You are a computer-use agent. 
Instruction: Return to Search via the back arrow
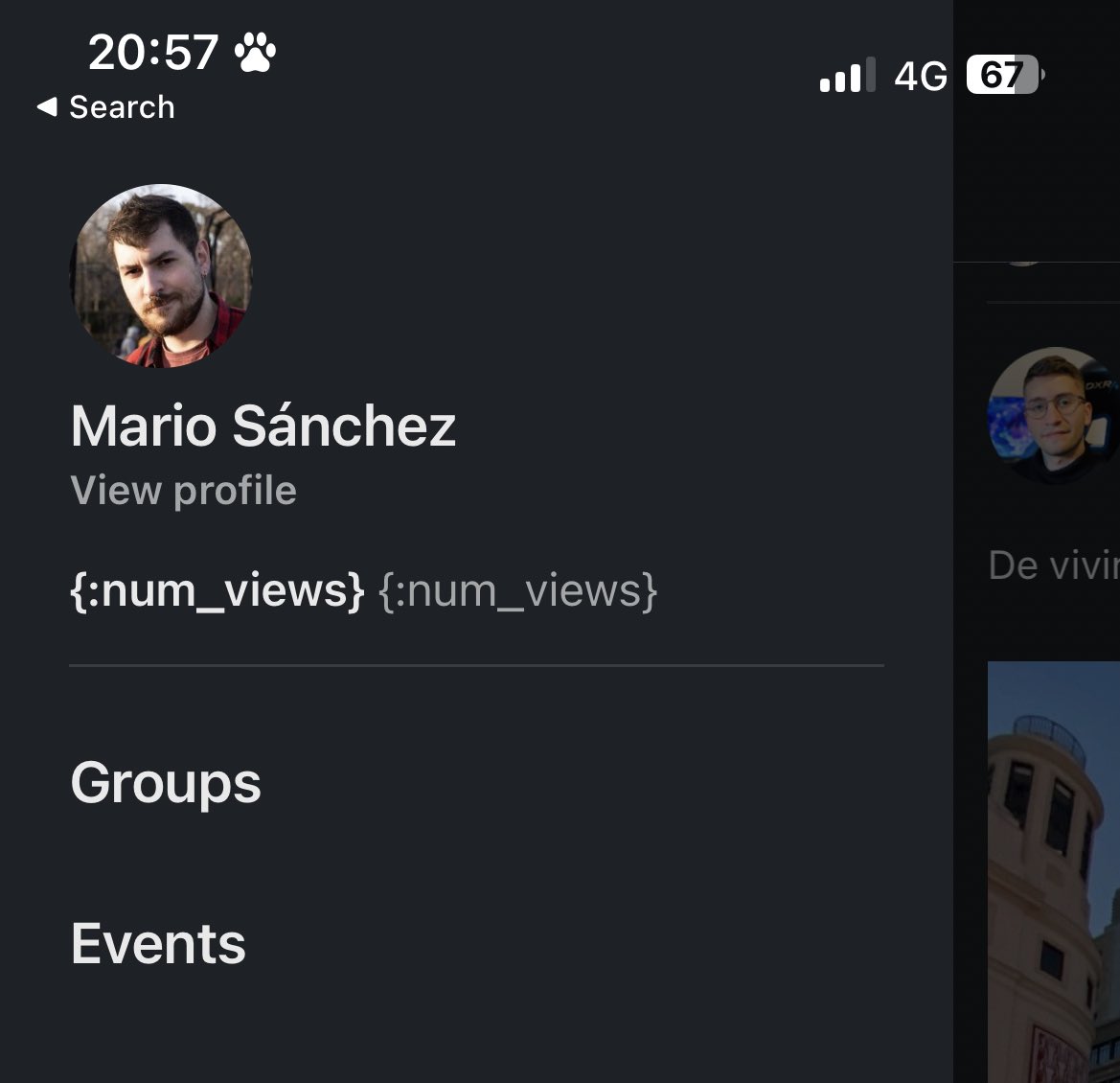pyautogui.click(x=105, y=107)
